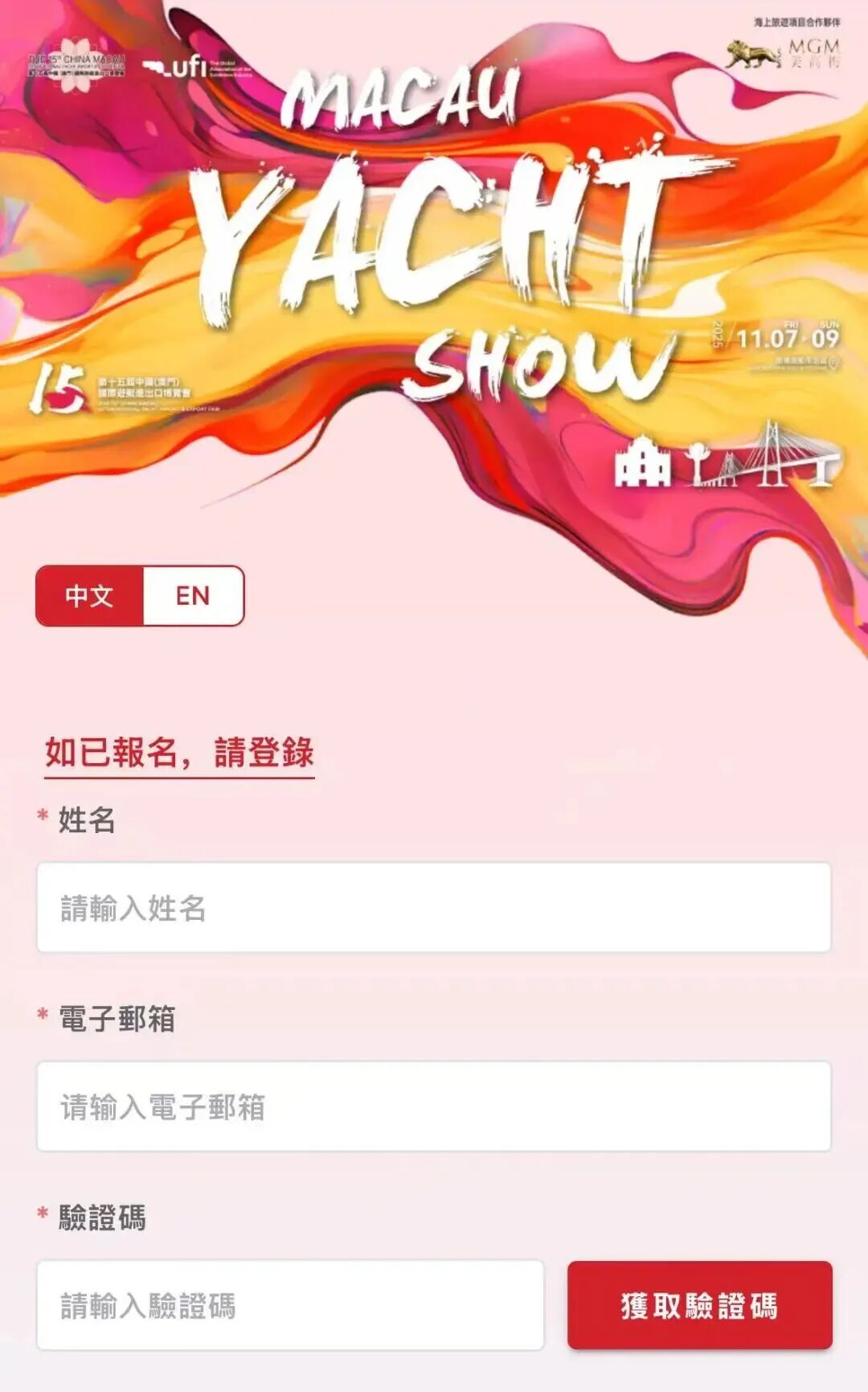
Task: Open the 如已報名，請登錄 login link
Action: [x=179, y=753]
